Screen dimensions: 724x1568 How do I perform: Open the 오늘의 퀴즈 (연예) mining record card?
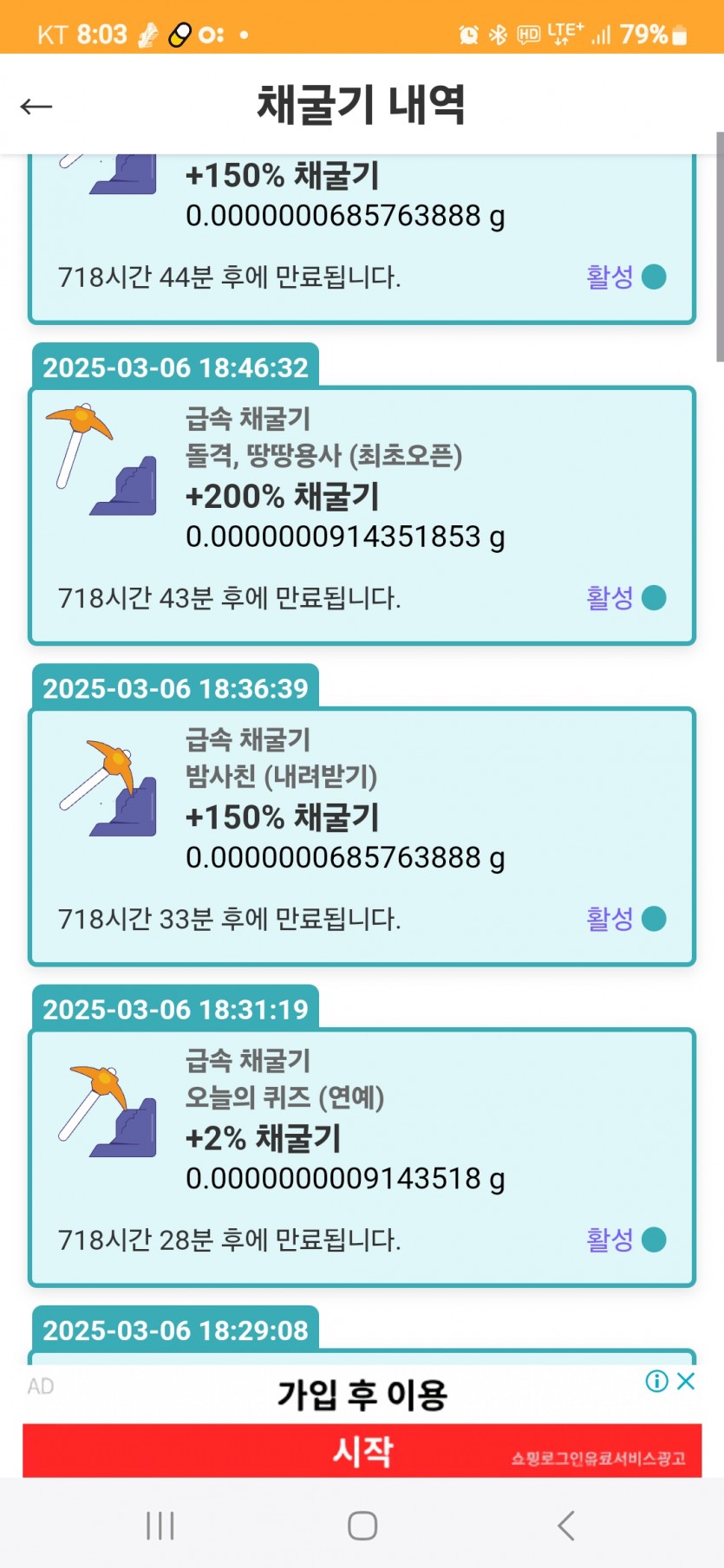(x=362, y=1157)
